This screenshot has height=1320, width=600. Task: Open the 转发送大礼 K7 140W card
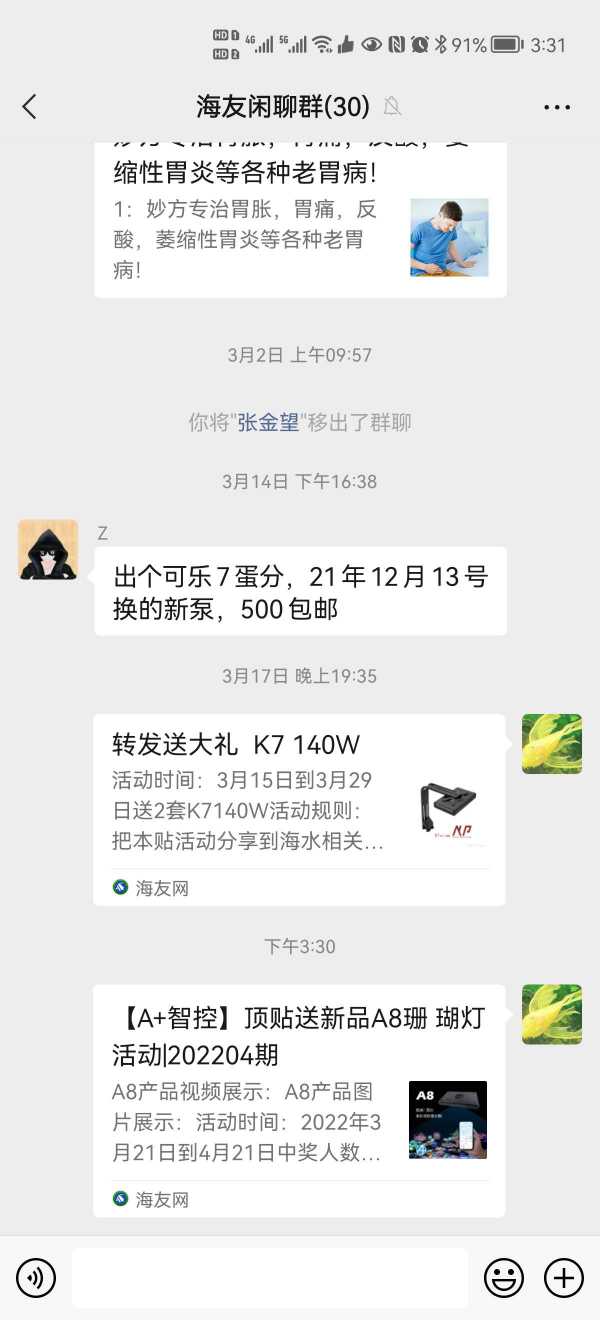pyautogui.click(x=299, y=809)
